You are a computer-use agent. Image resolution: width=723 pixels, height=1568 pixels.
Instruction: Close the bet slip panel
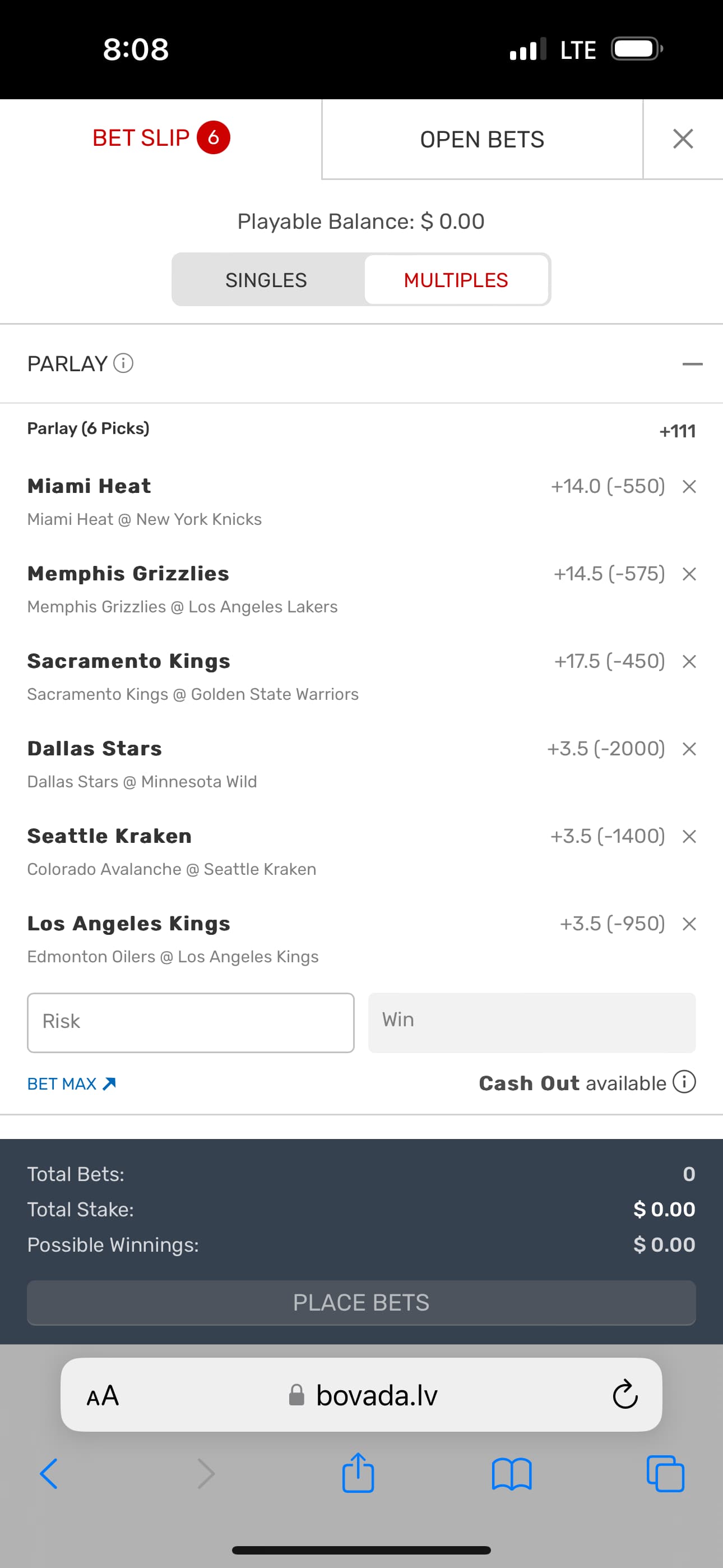(x=683, y=139)
